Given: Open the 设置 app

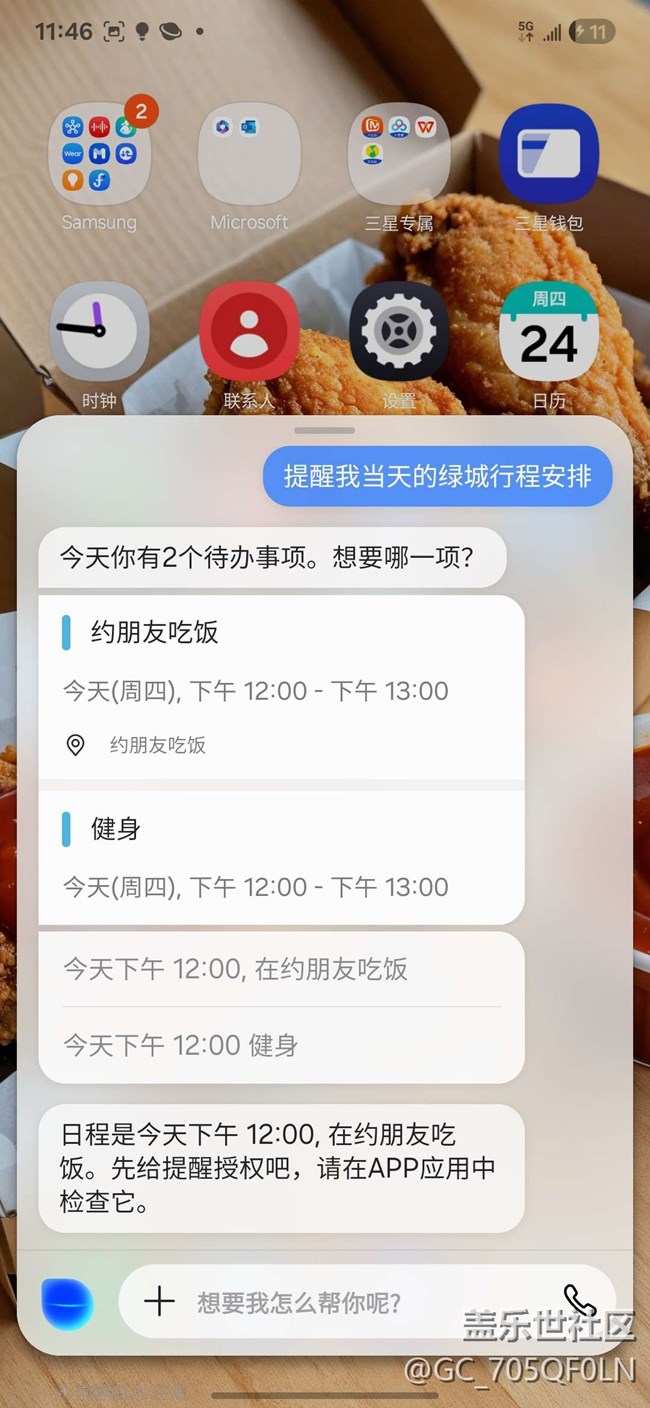Looking at the screenshot, I should (x=399, y=332).
